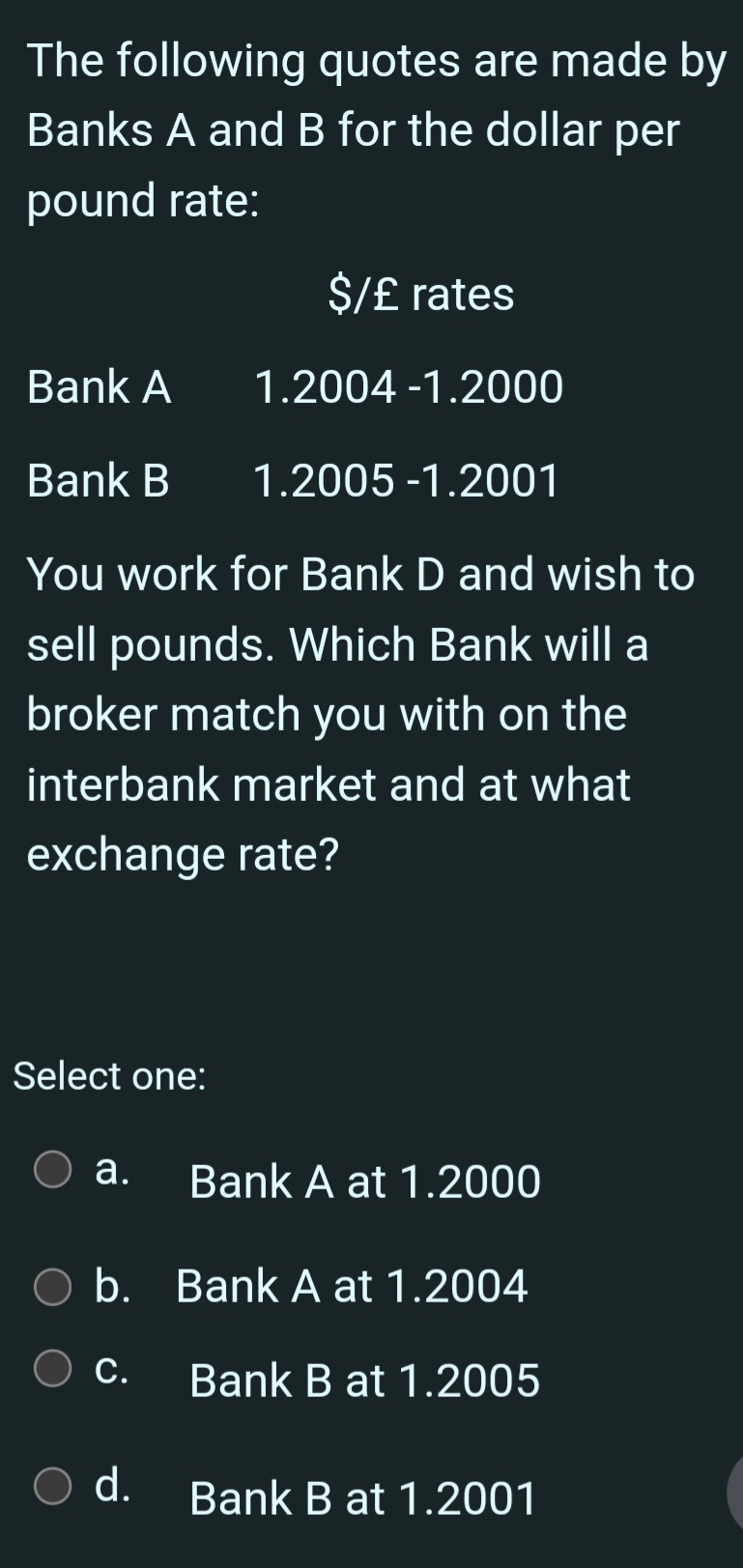This screenshot has width=743, height=1568.
Task: Select radio button for option c
Action: (x=51, y=1367)
